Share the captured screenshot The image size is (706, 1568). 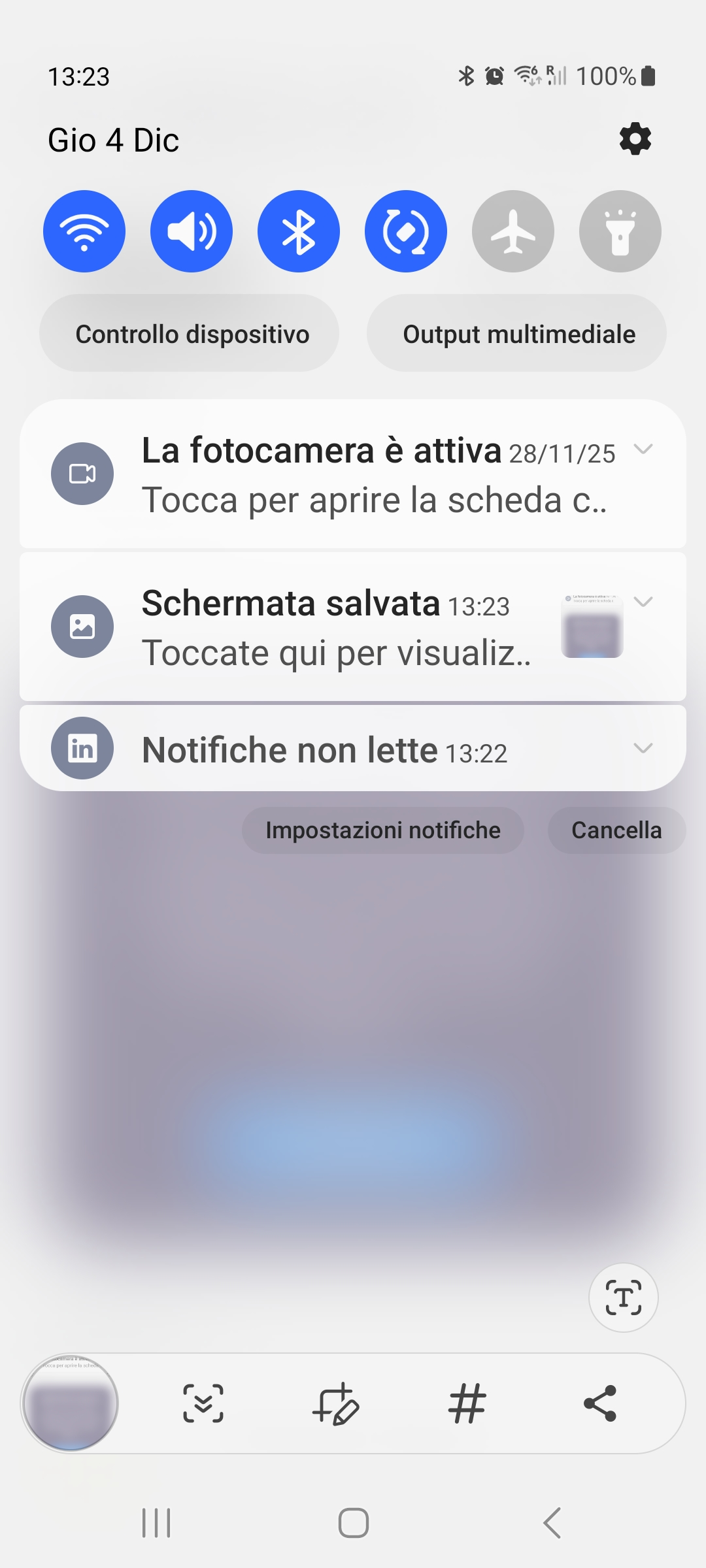point(600,1403)
